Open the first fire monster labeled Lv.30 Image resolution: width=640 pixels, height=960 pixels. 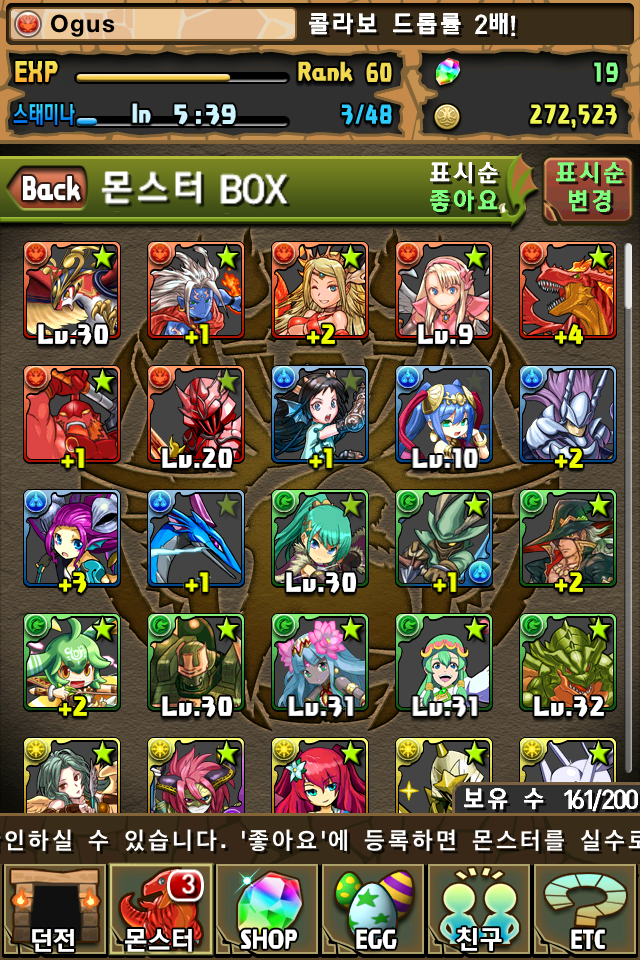click(x=71, y=290)
